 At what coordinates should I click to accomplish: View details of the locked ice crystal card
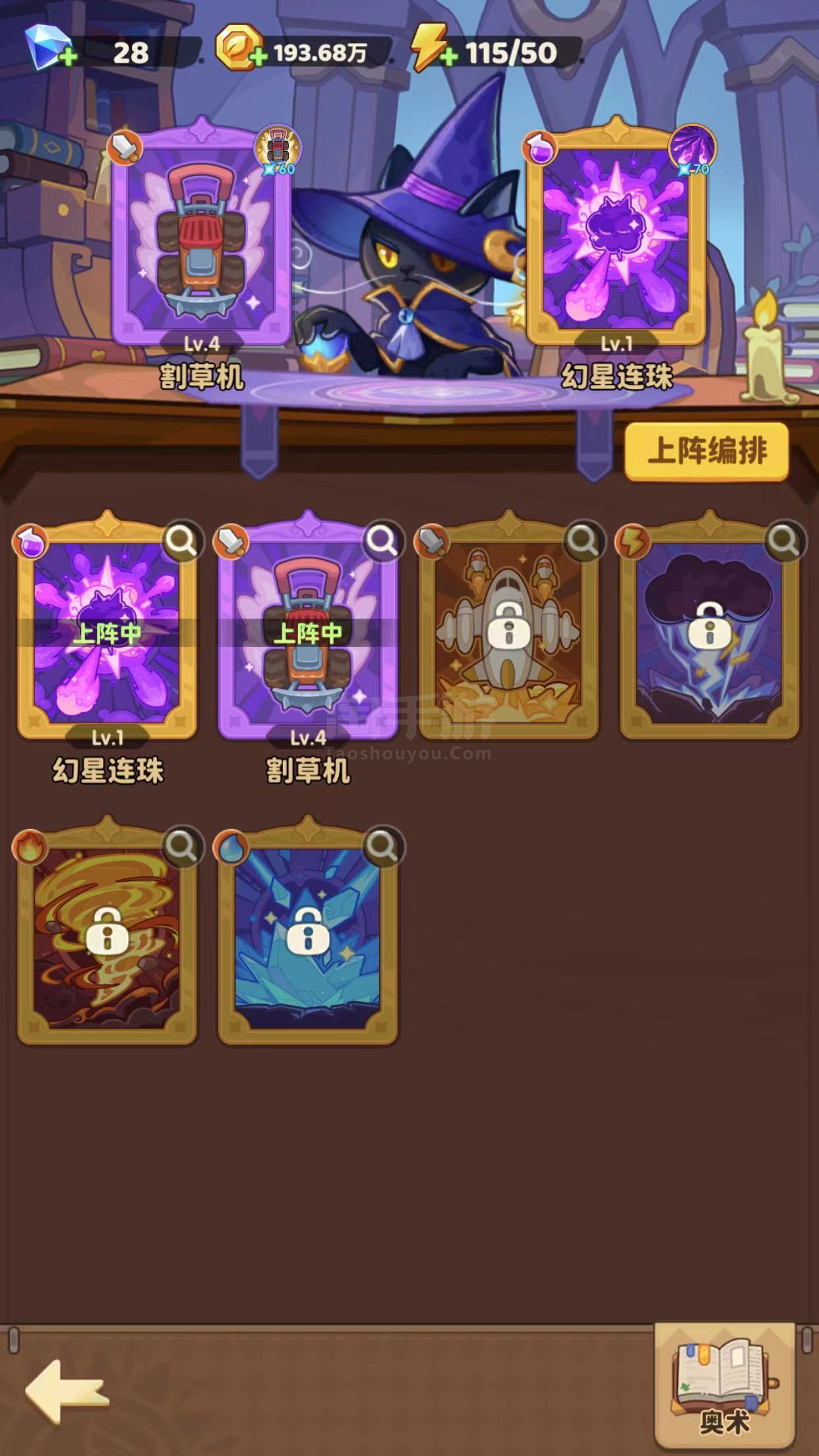point(382,847)
